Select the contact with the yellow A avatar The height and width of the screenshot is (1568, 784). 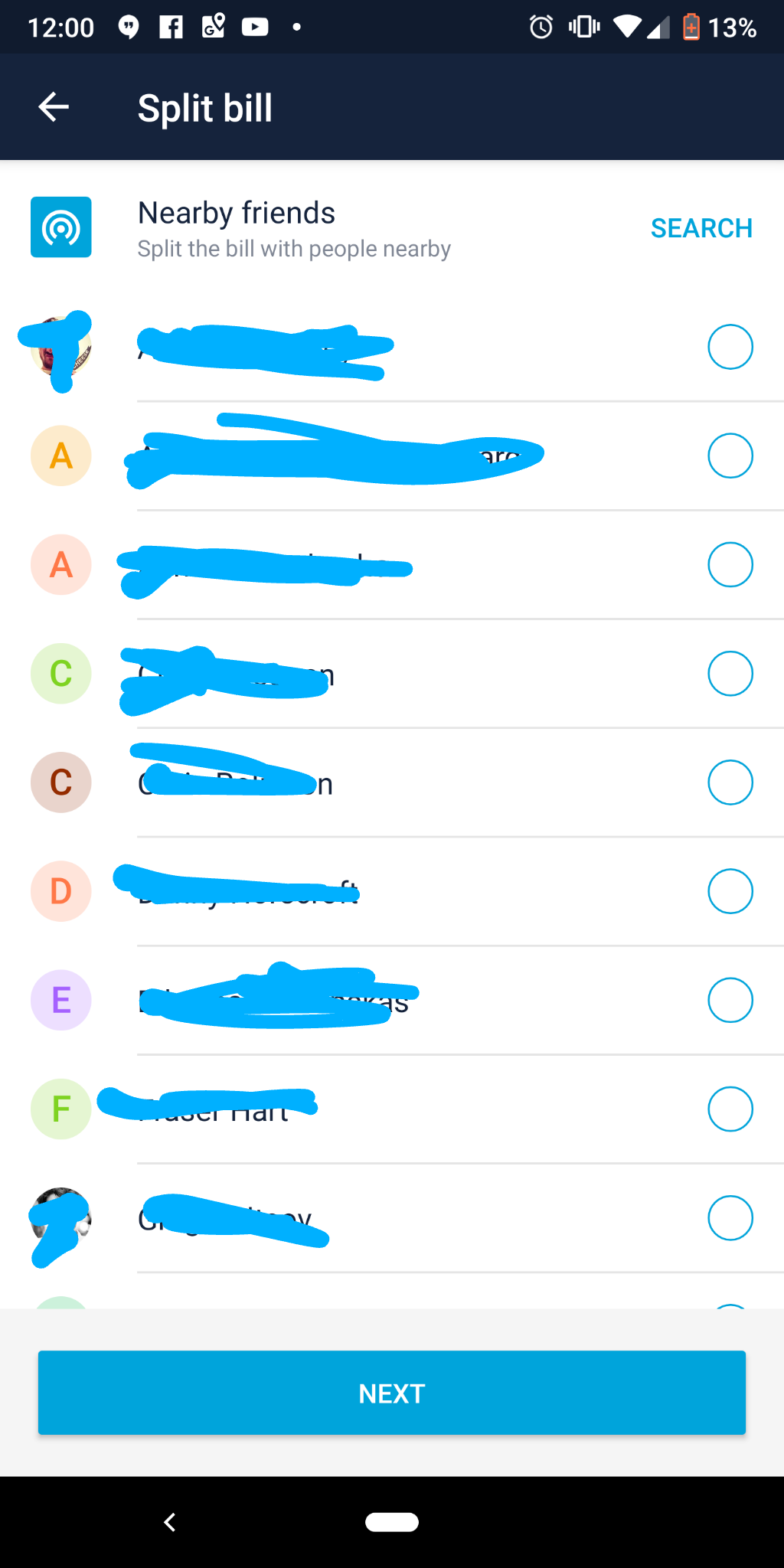point(730,456)
